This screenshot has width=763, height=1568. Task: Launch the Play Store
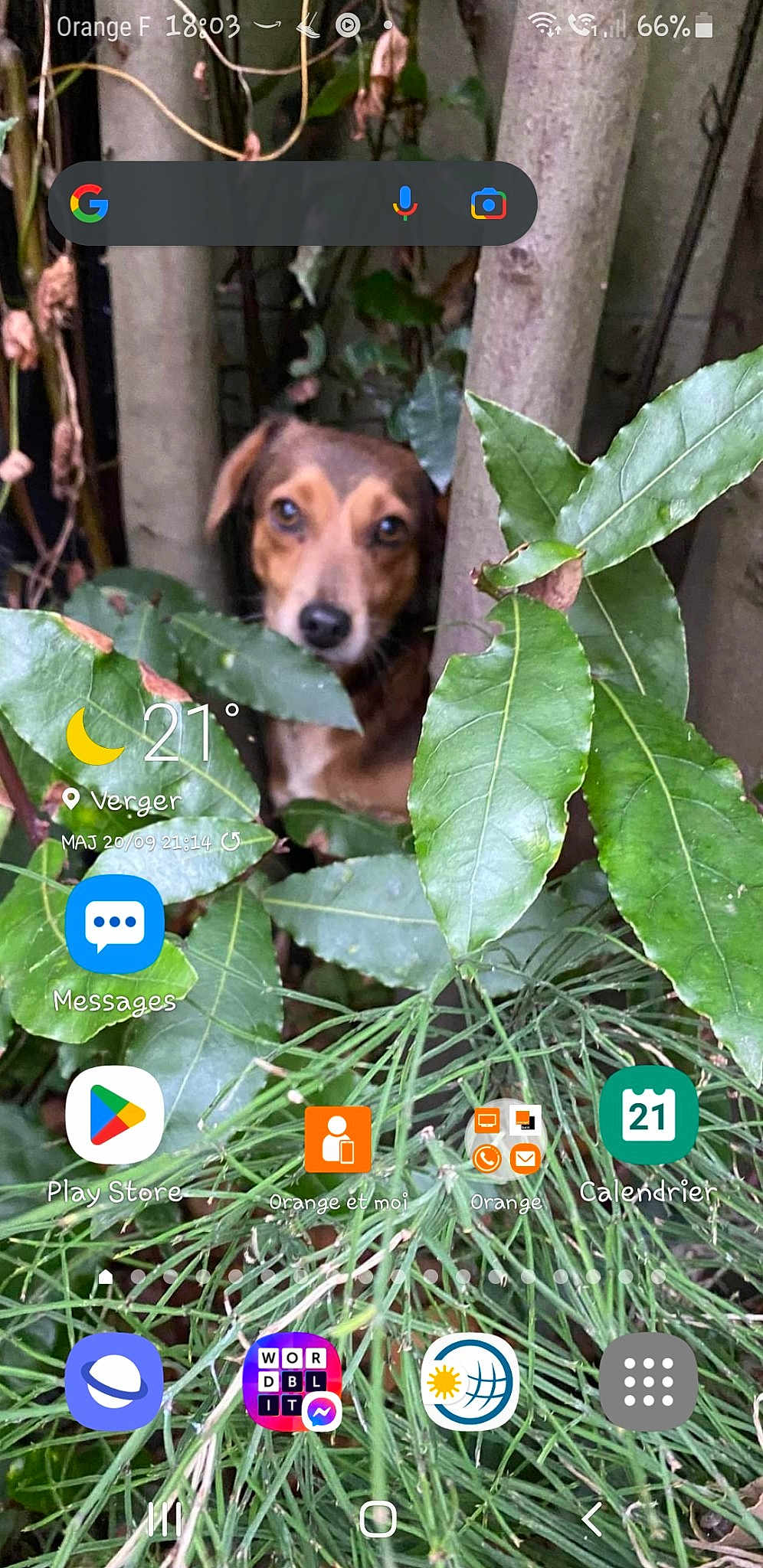click(115, 1115)
